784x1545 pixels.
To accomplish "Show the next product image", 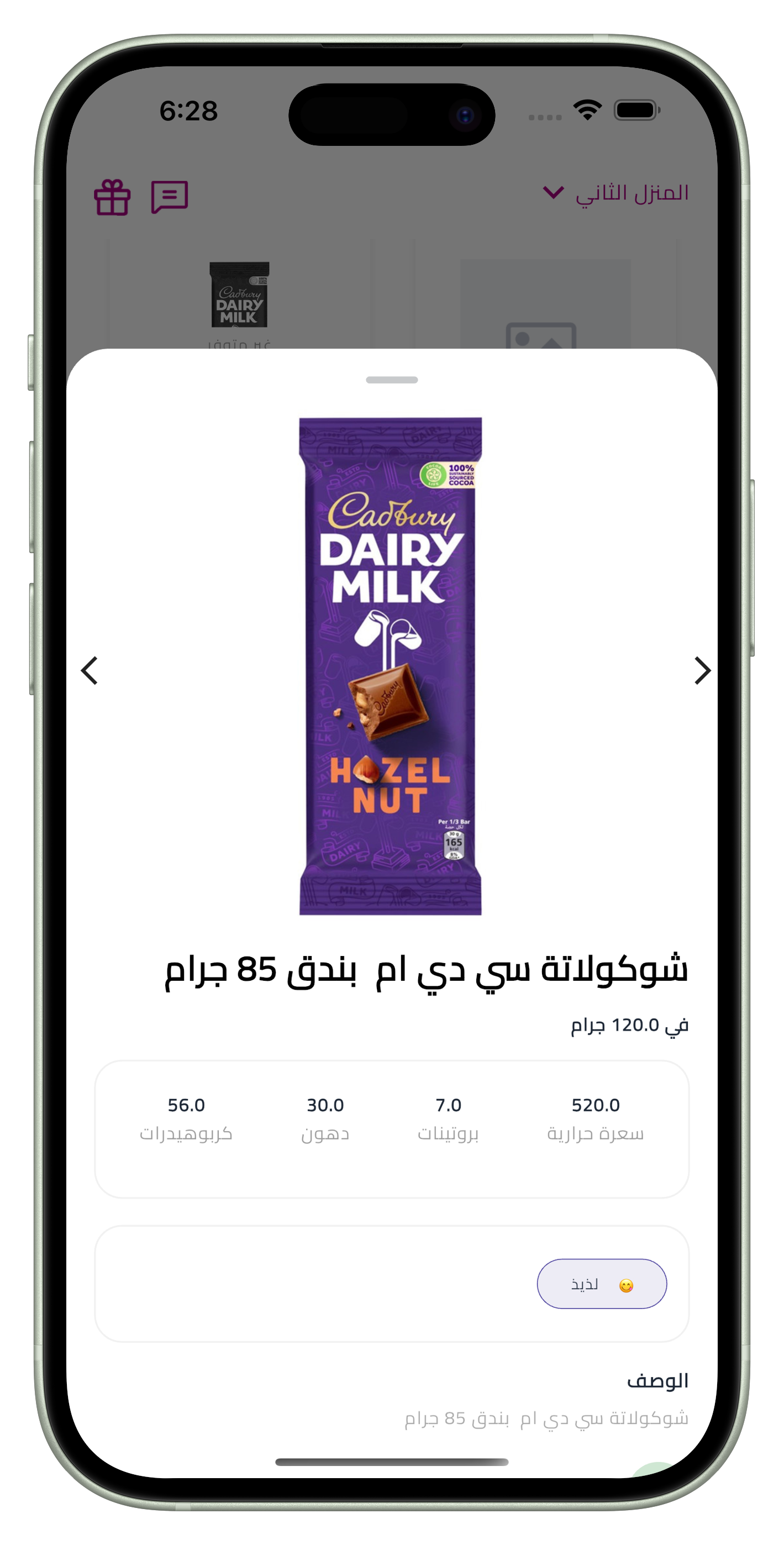I will (x=702, y=670).
